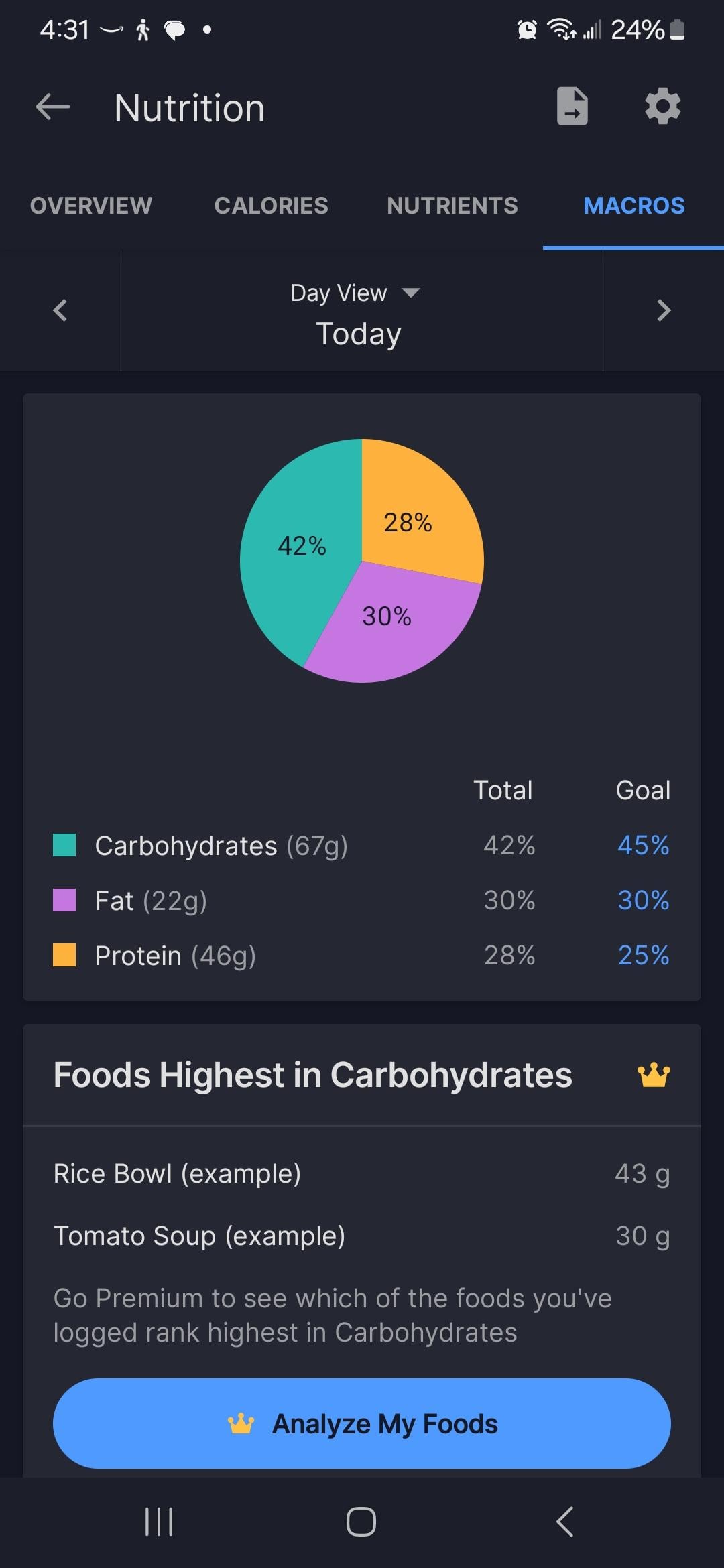This screenshot has width=724, height=1568.
Task: Go to the previous day
Action: pos(60,310)
